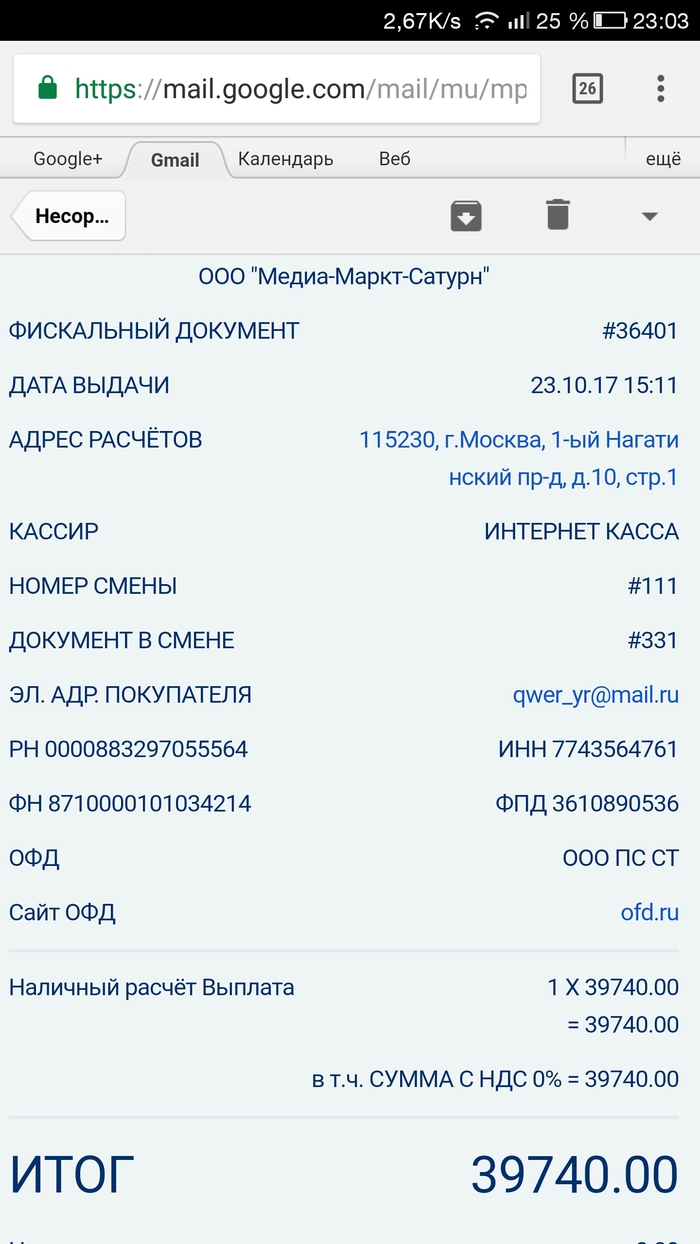The height and width of the screenshot is (1244, 700).
Task: Expand the more actions dropdown arrow
Action: (649, 216)
